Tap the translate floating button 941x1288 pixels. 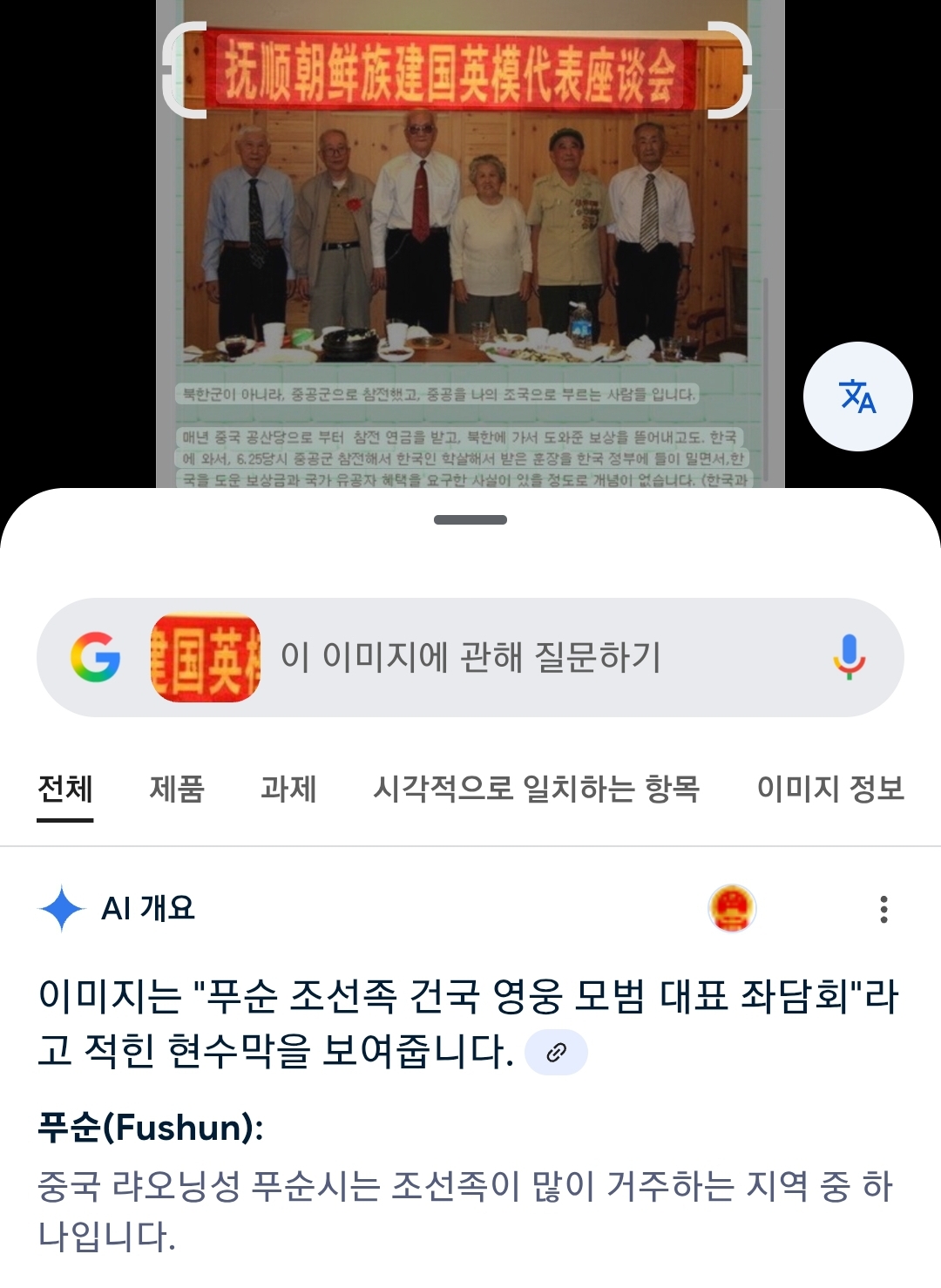point(857,397)
